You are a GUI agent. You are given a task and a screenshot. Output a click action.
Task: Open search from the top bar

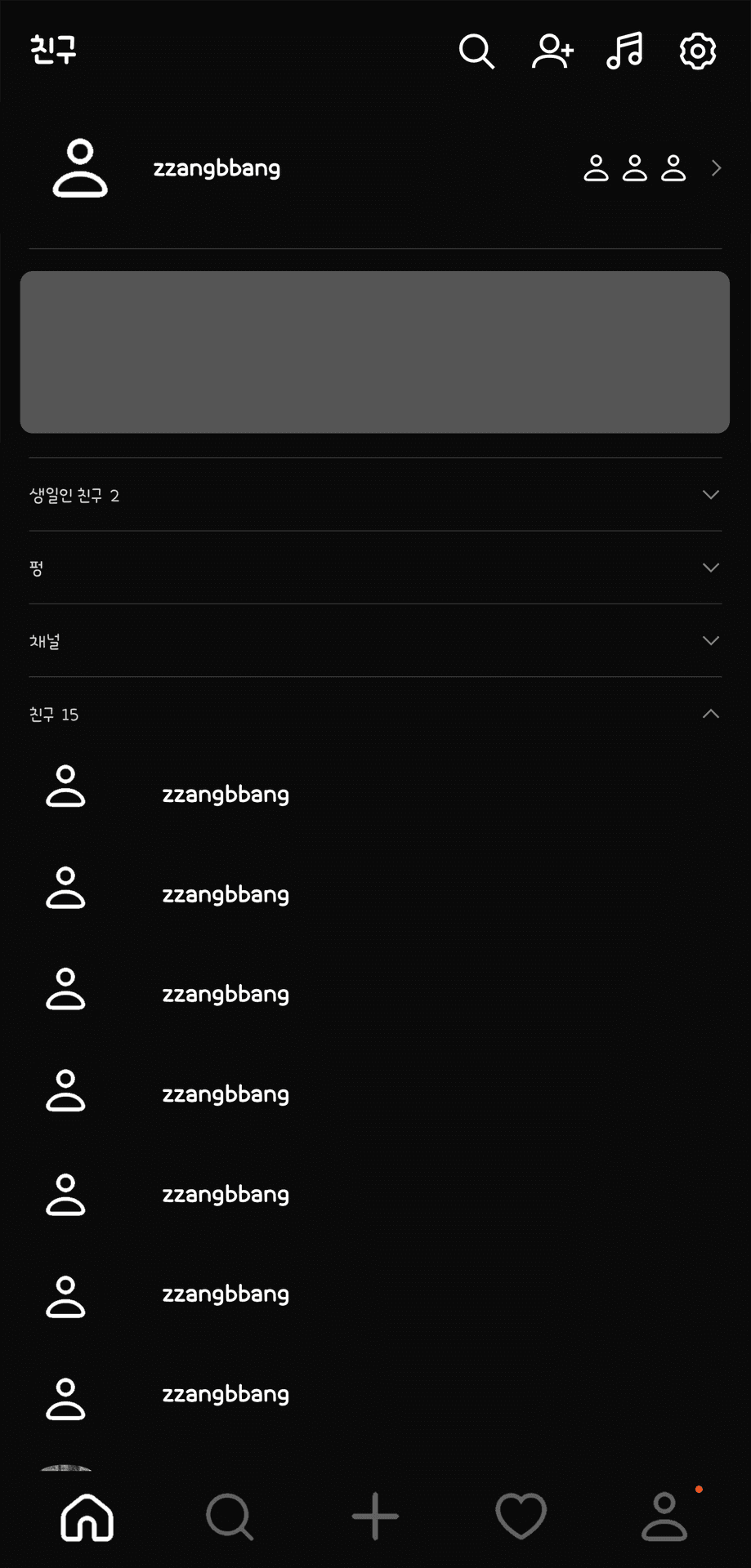tap(476, 51)
